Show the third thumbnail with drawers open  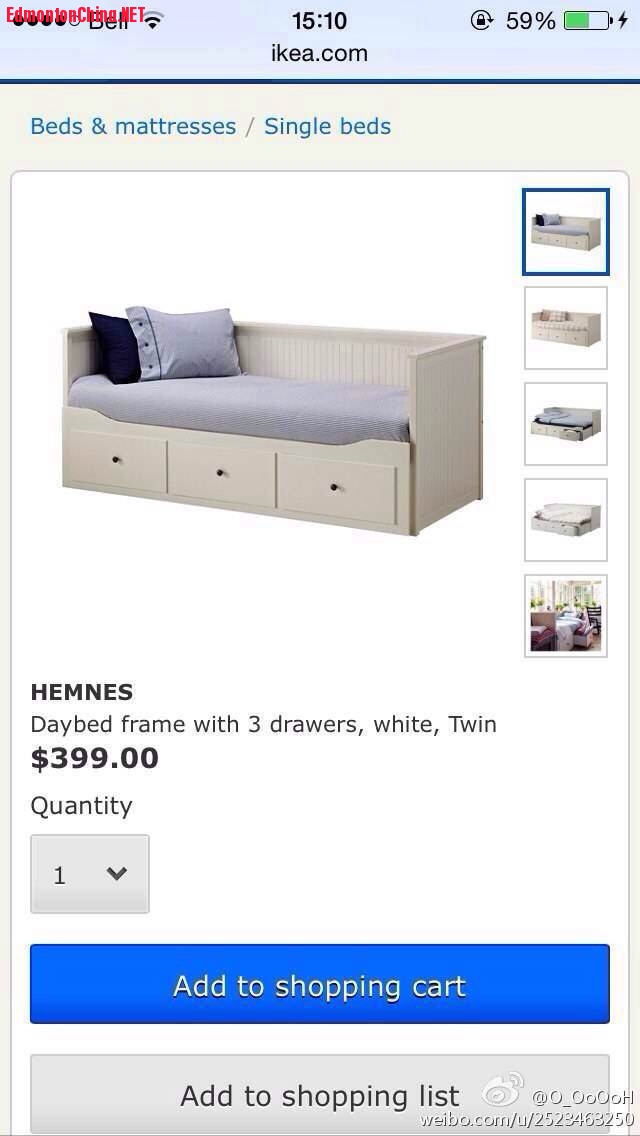pos(565,424)
